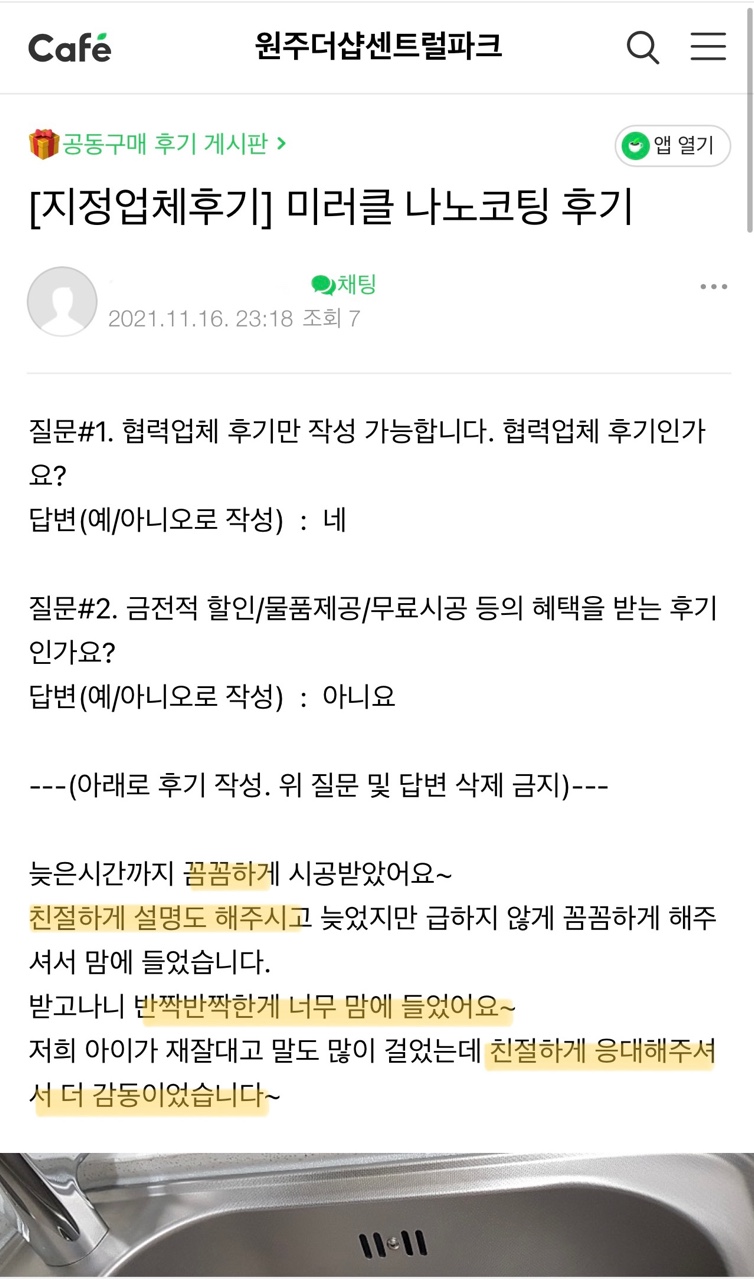View the author's profile picture

tap(62, 301)
